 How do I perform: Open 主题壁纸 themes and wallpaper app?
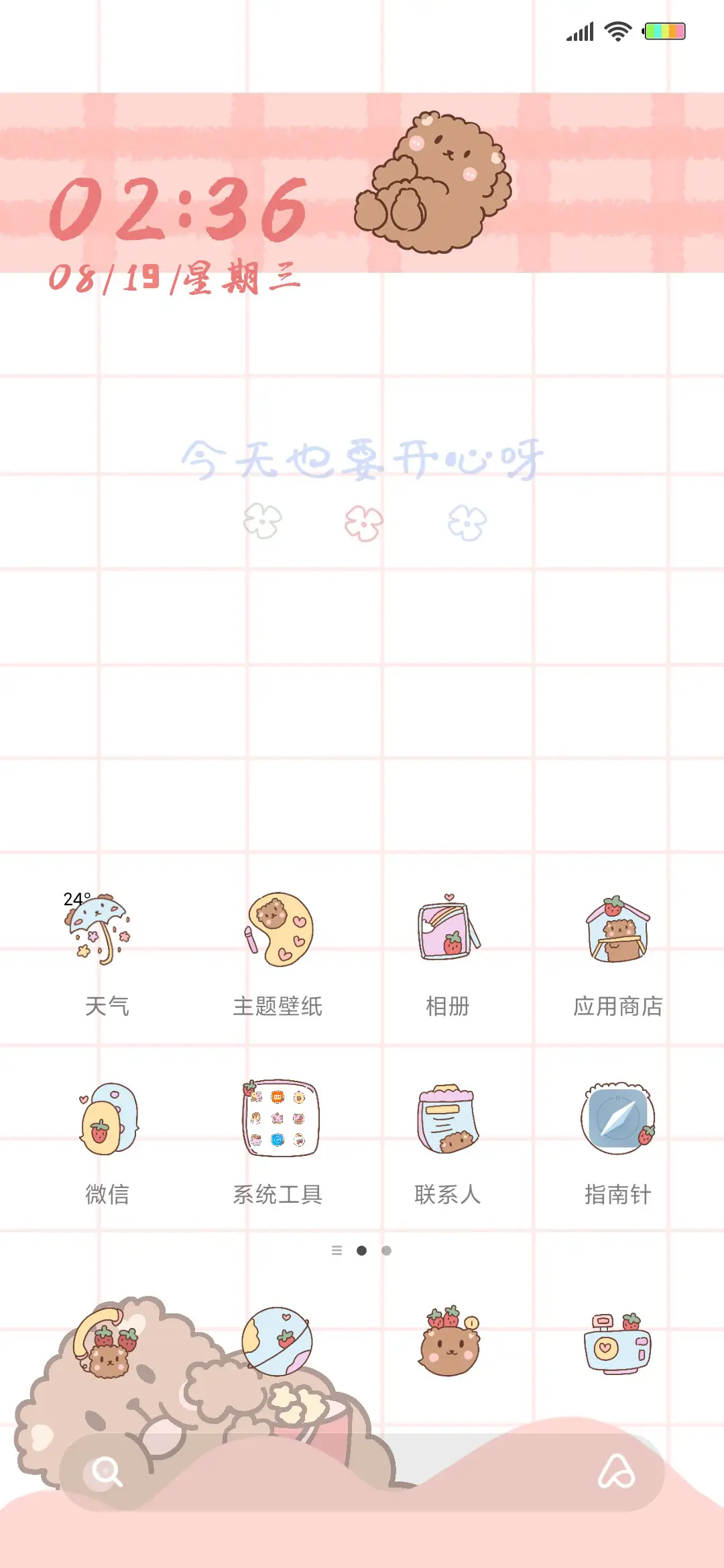point(280,931)
